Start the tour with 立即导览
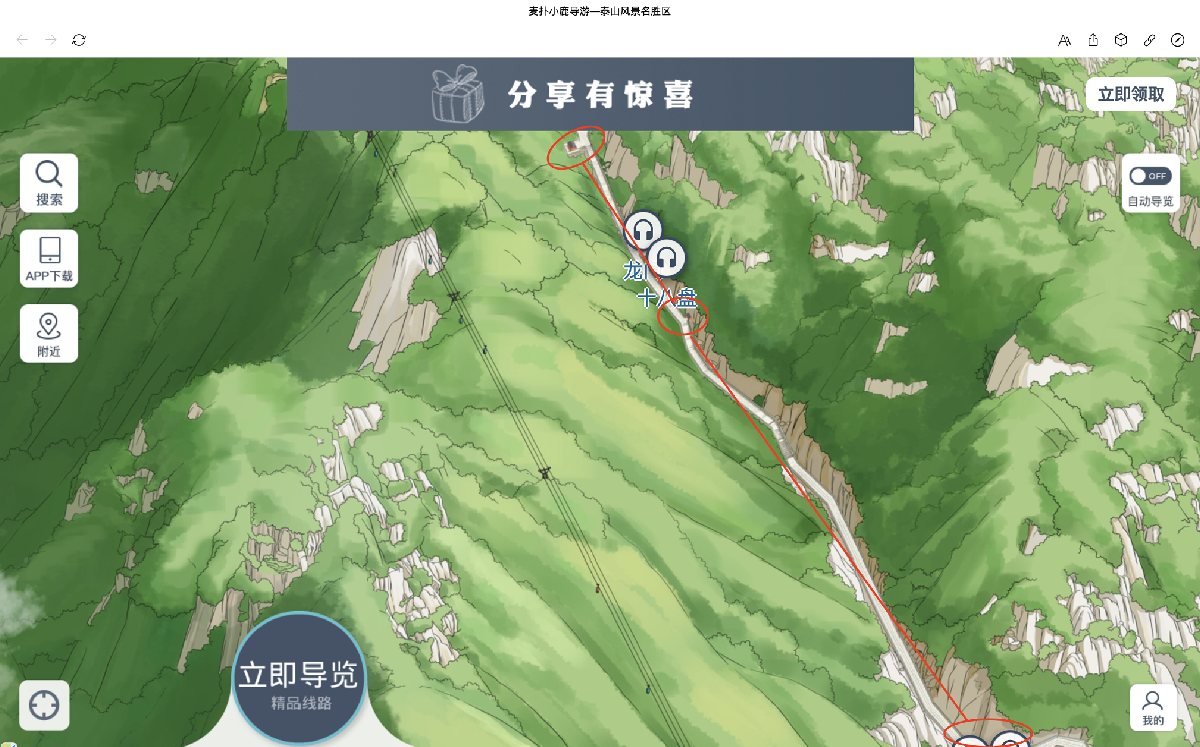The height and width of the screenshot is (747, 1200). pos(298,679)
